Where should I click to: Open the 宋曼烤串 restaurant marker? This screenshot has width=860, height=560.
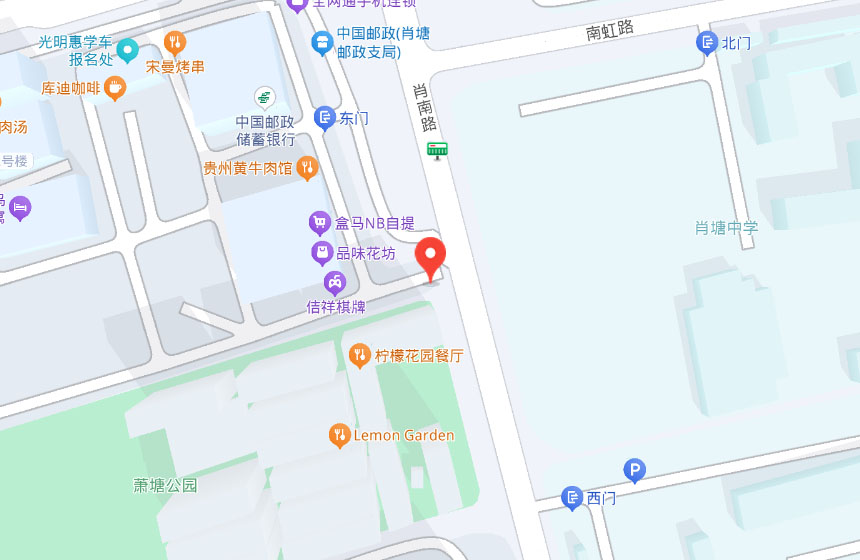coord(175,43)
